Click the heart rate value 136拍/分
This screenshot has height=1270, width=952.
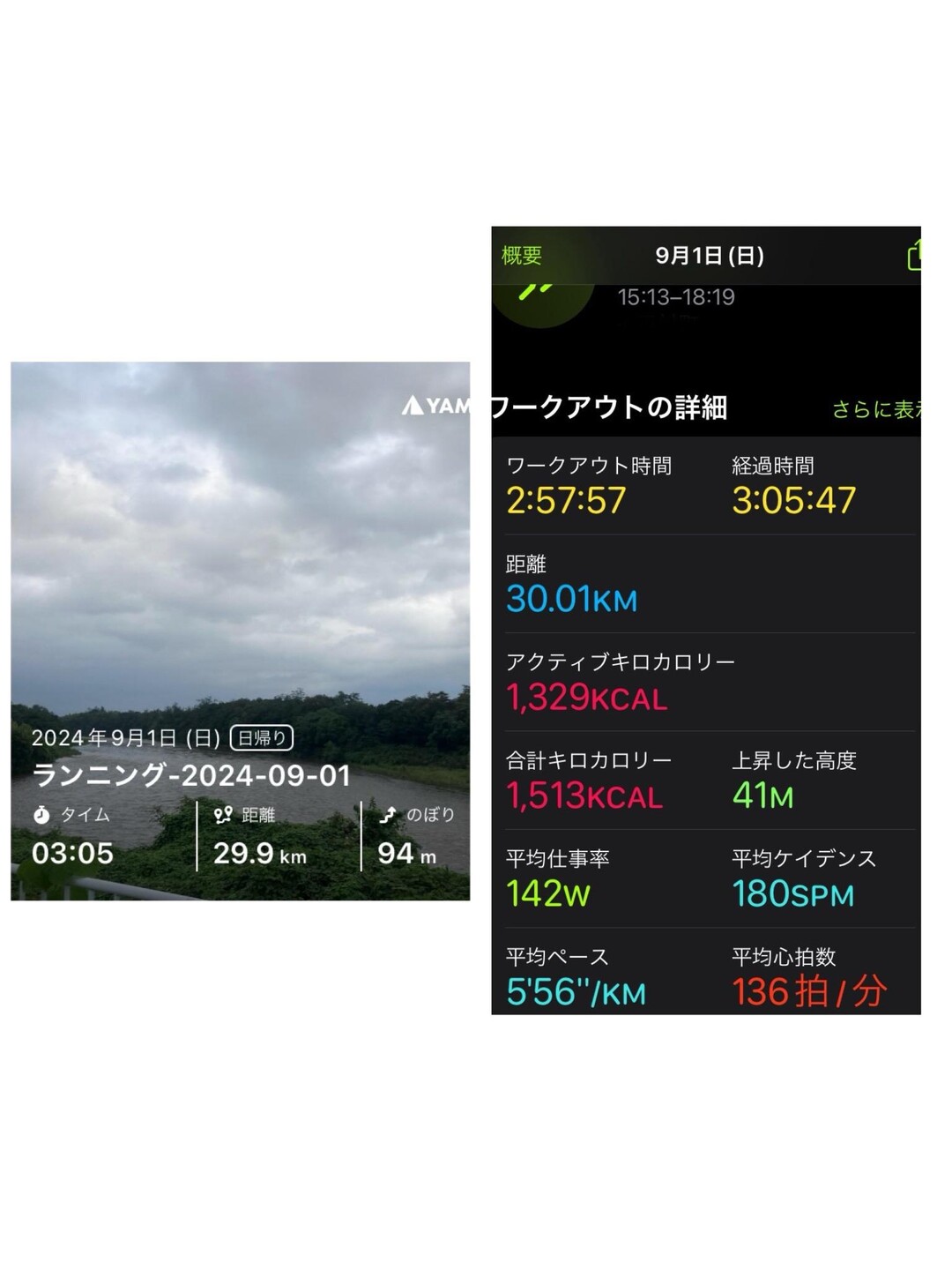click(808, 993)
